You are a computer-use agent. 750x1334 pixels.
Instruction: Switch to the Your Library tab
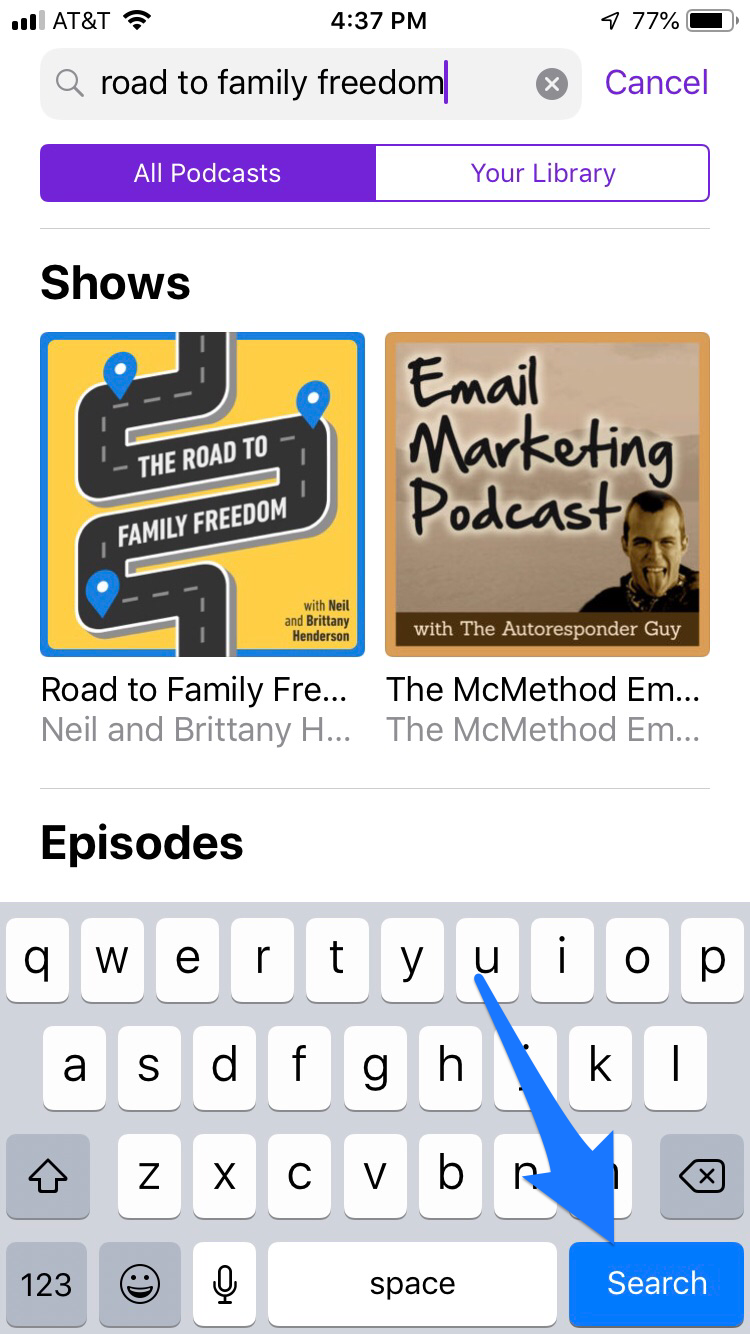(x=543, y=173)
